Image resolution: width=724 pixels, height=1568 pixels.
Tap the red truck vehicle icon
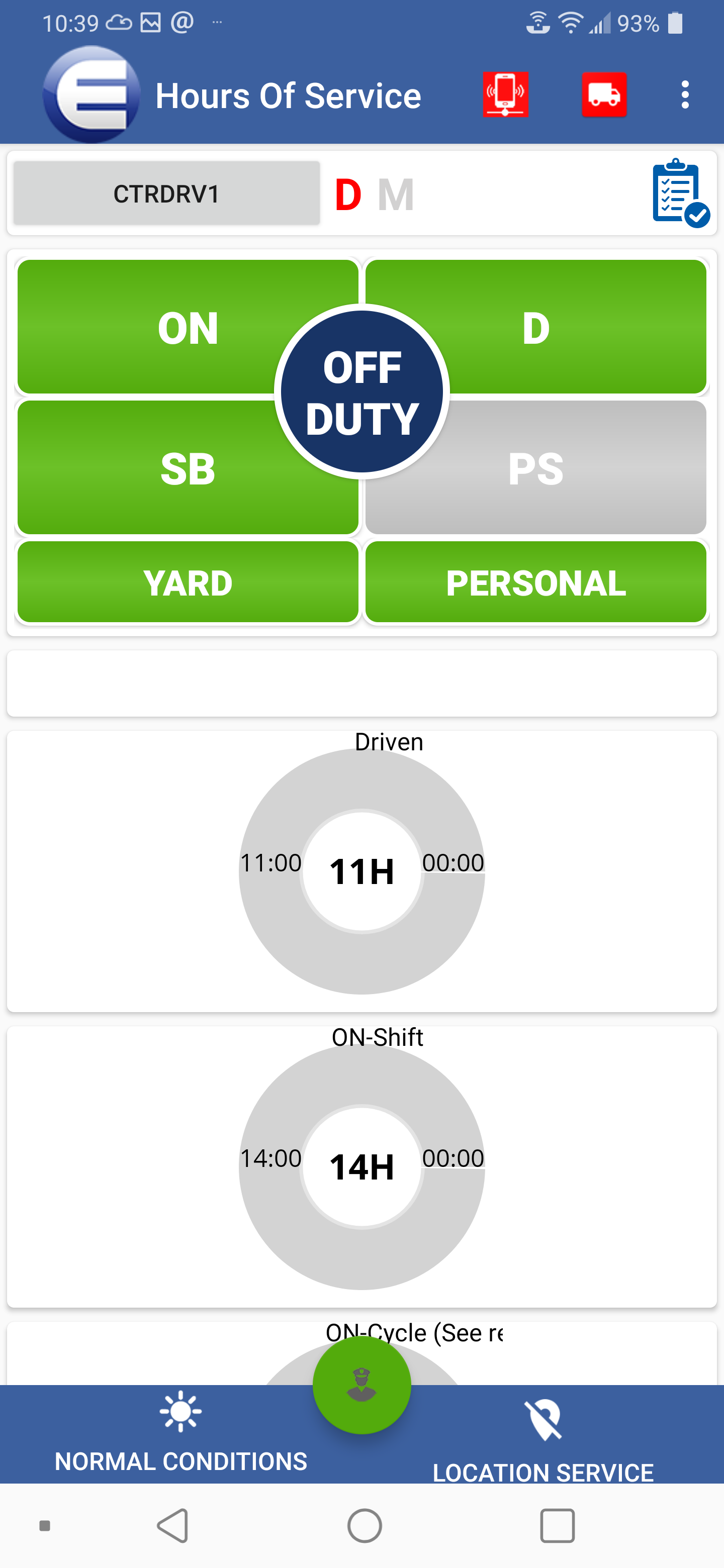pyautogui.click(x=604, y=94)
